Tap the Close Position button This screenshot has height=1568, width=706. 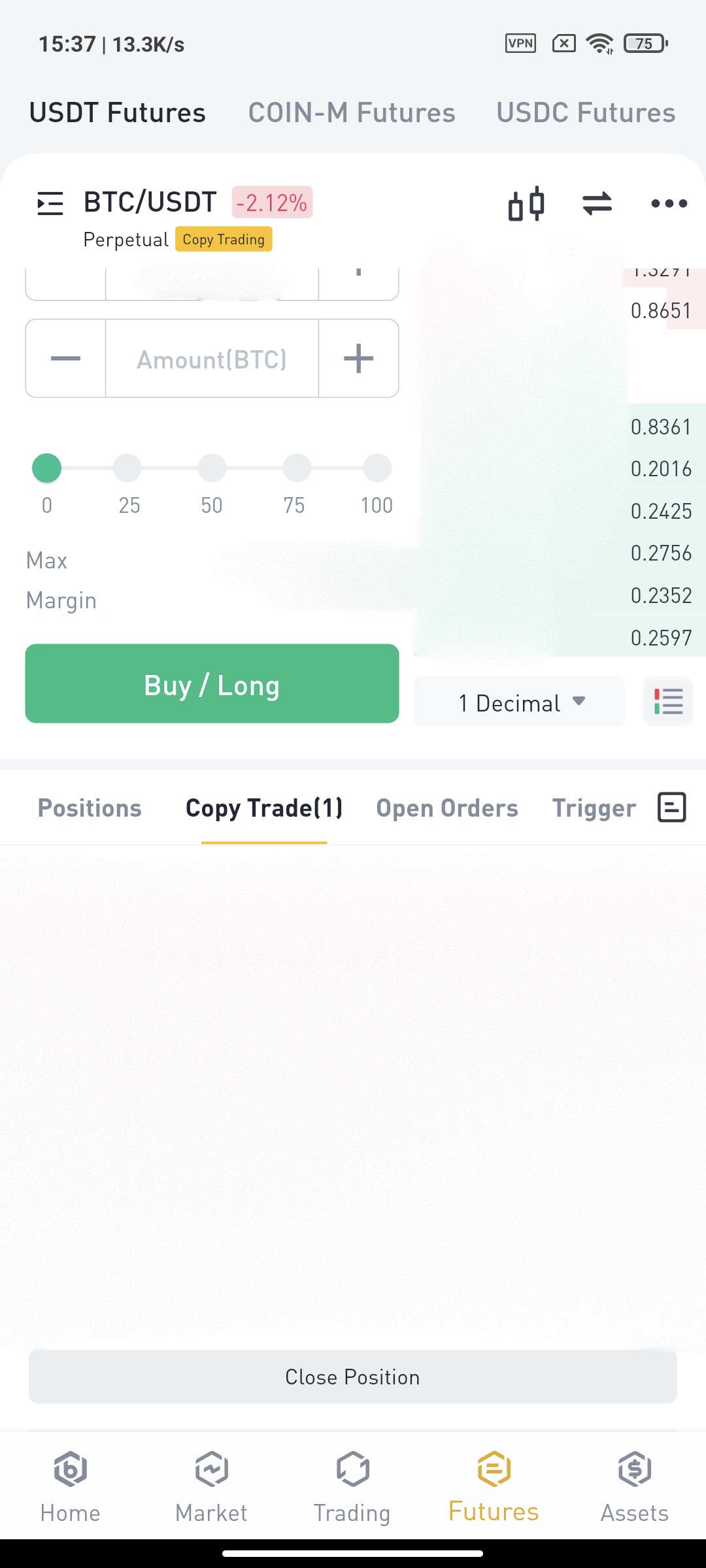click(x=353, y=1377)
